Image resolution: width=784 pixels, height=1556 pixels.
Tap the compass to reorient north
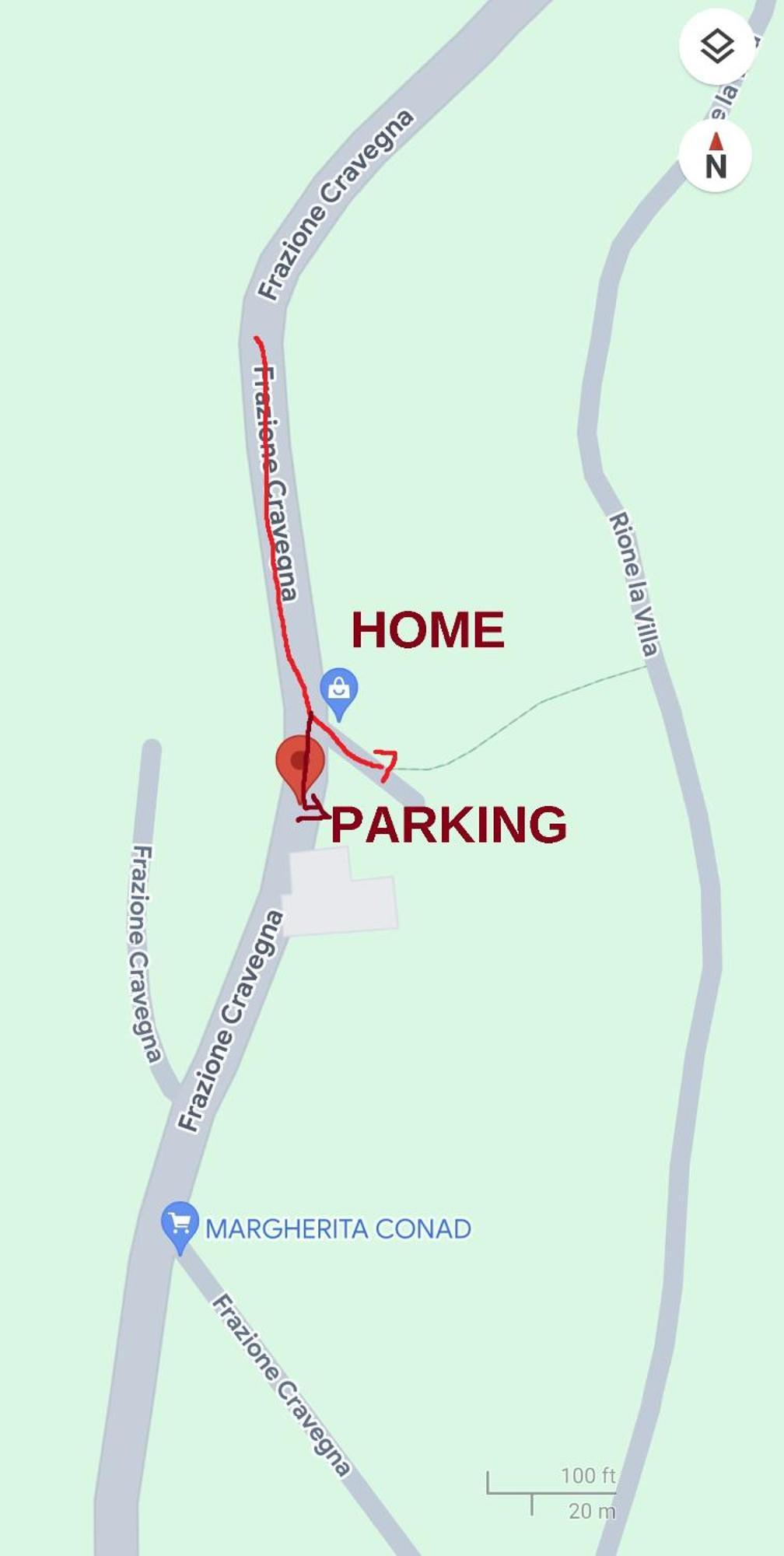click(x=715, y=156)
